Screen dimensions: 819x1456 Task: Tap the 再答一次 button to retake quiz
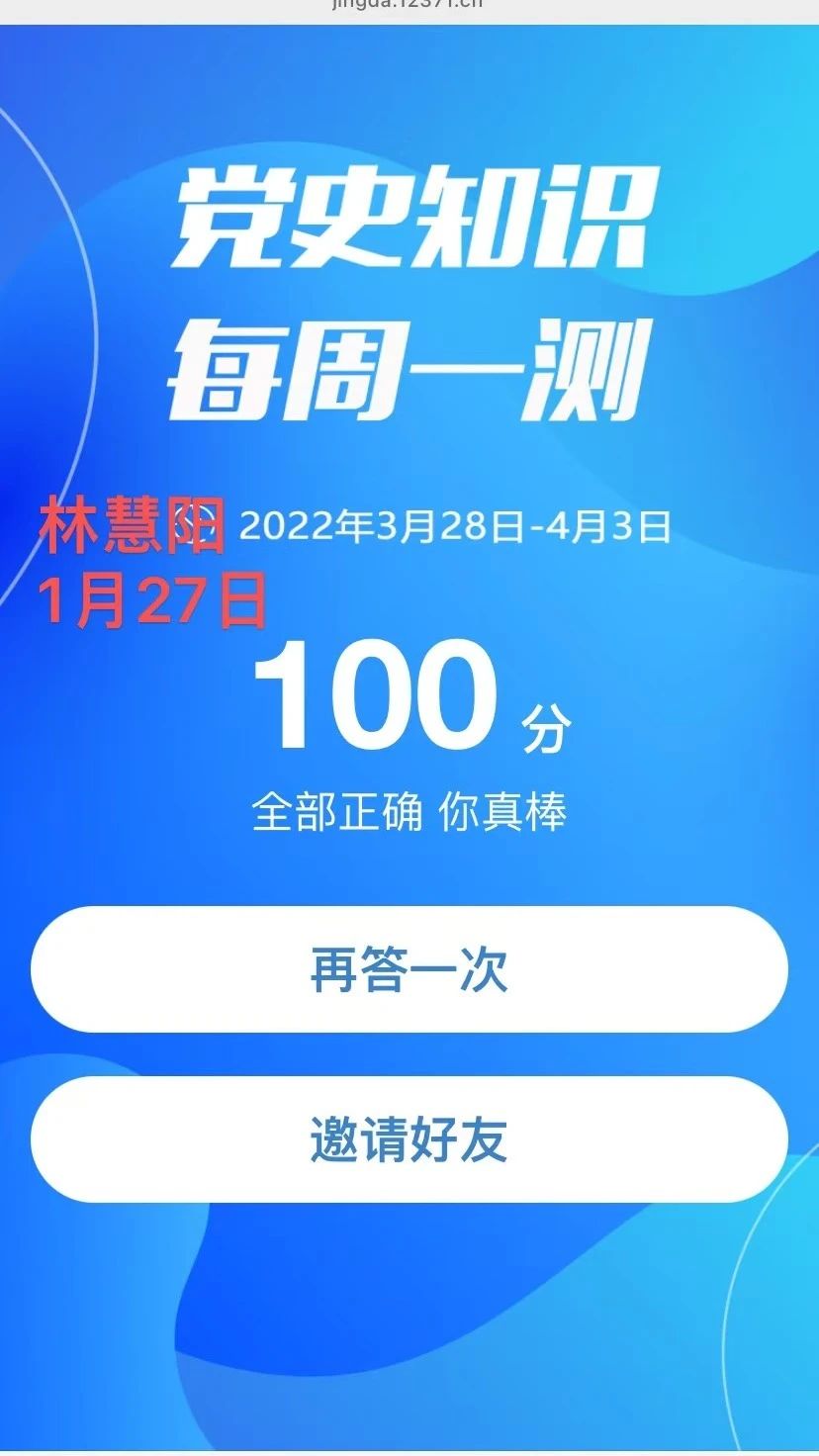pos(409,969)
